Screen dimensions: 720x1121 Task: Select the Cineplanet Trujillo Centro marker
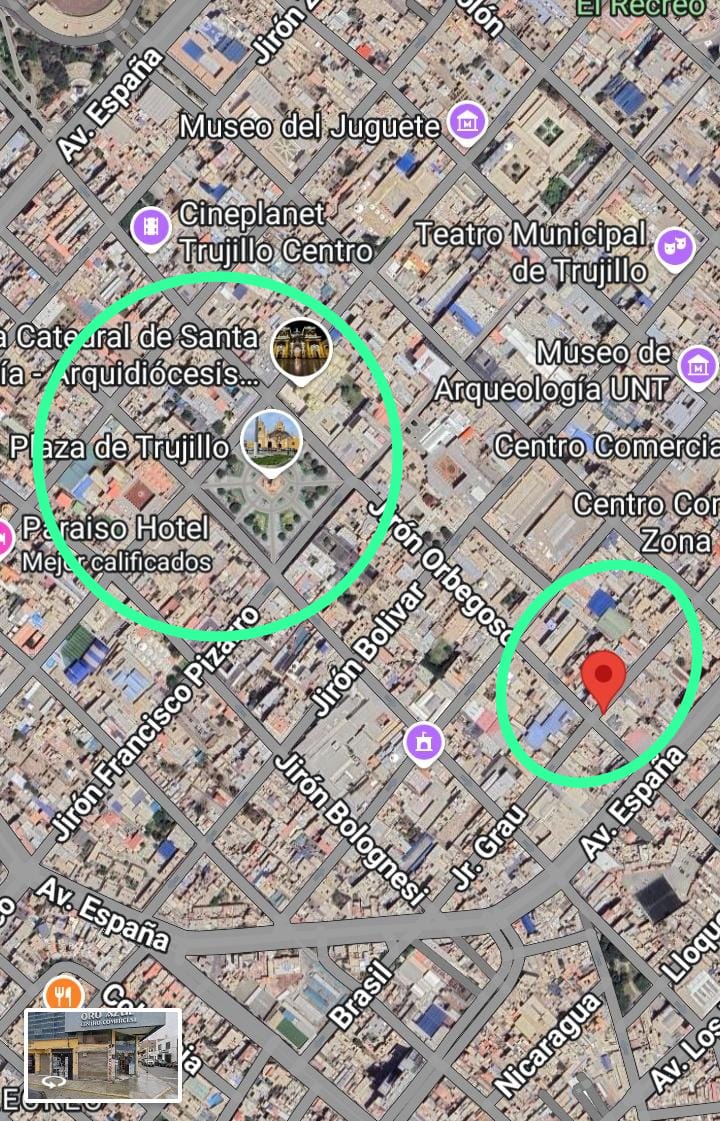pyautogui.click(x=150, y=226)
